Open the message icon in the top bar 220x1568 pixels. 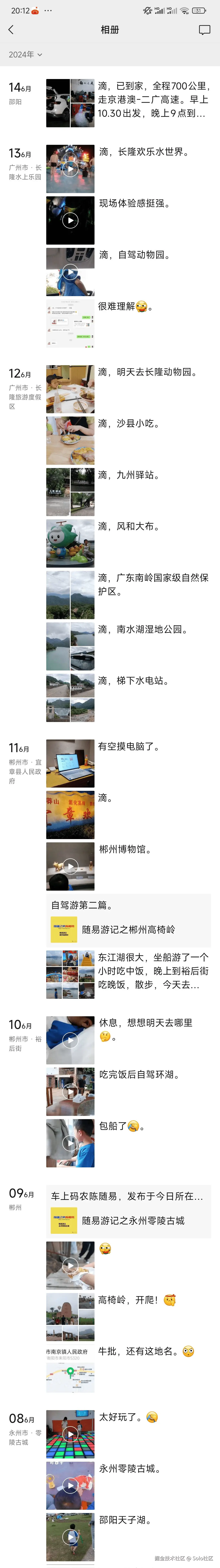(x=204, y=30)
